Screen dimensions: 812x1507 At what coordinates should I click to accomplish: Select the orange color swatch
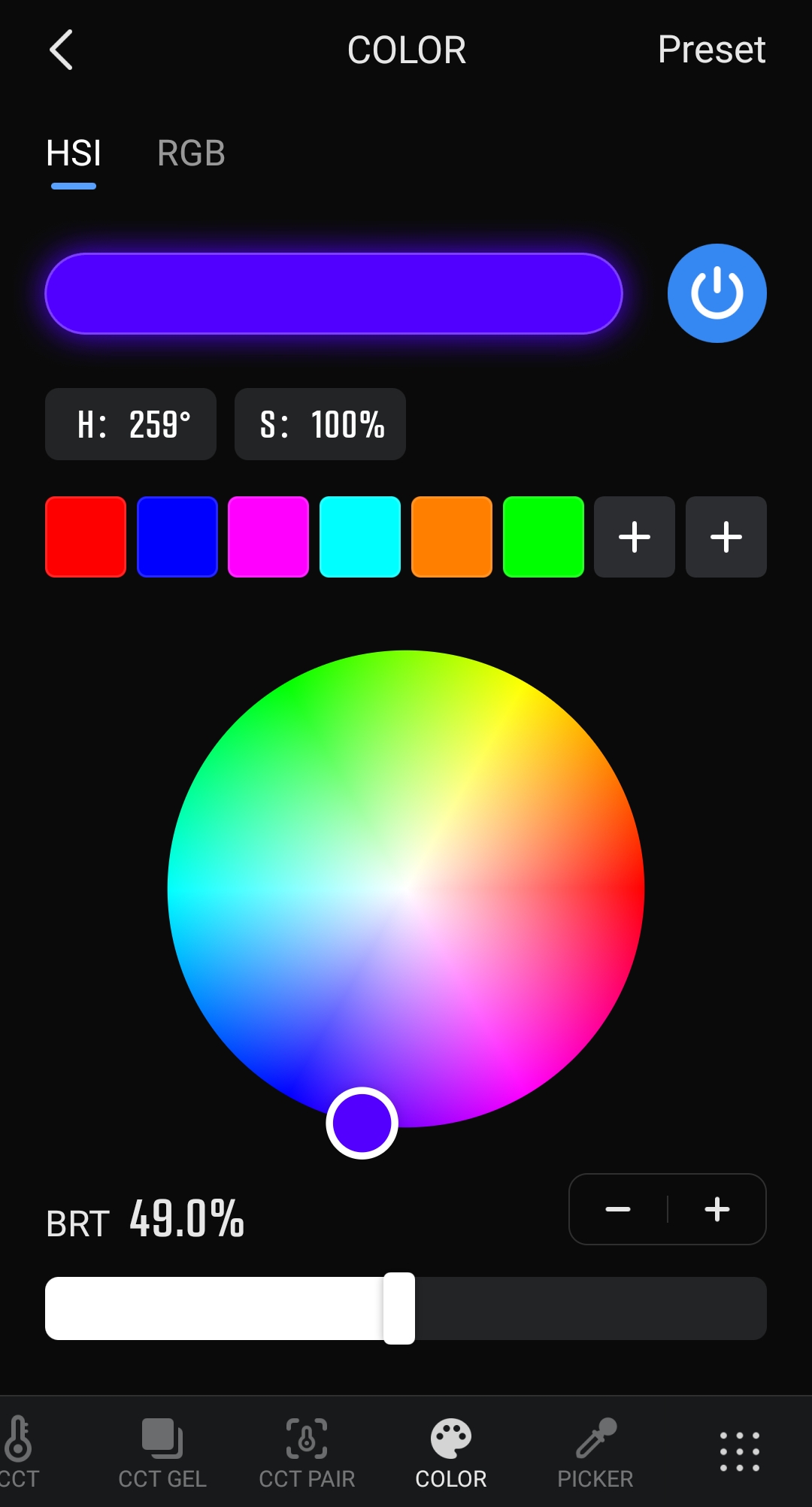point(452,537)
